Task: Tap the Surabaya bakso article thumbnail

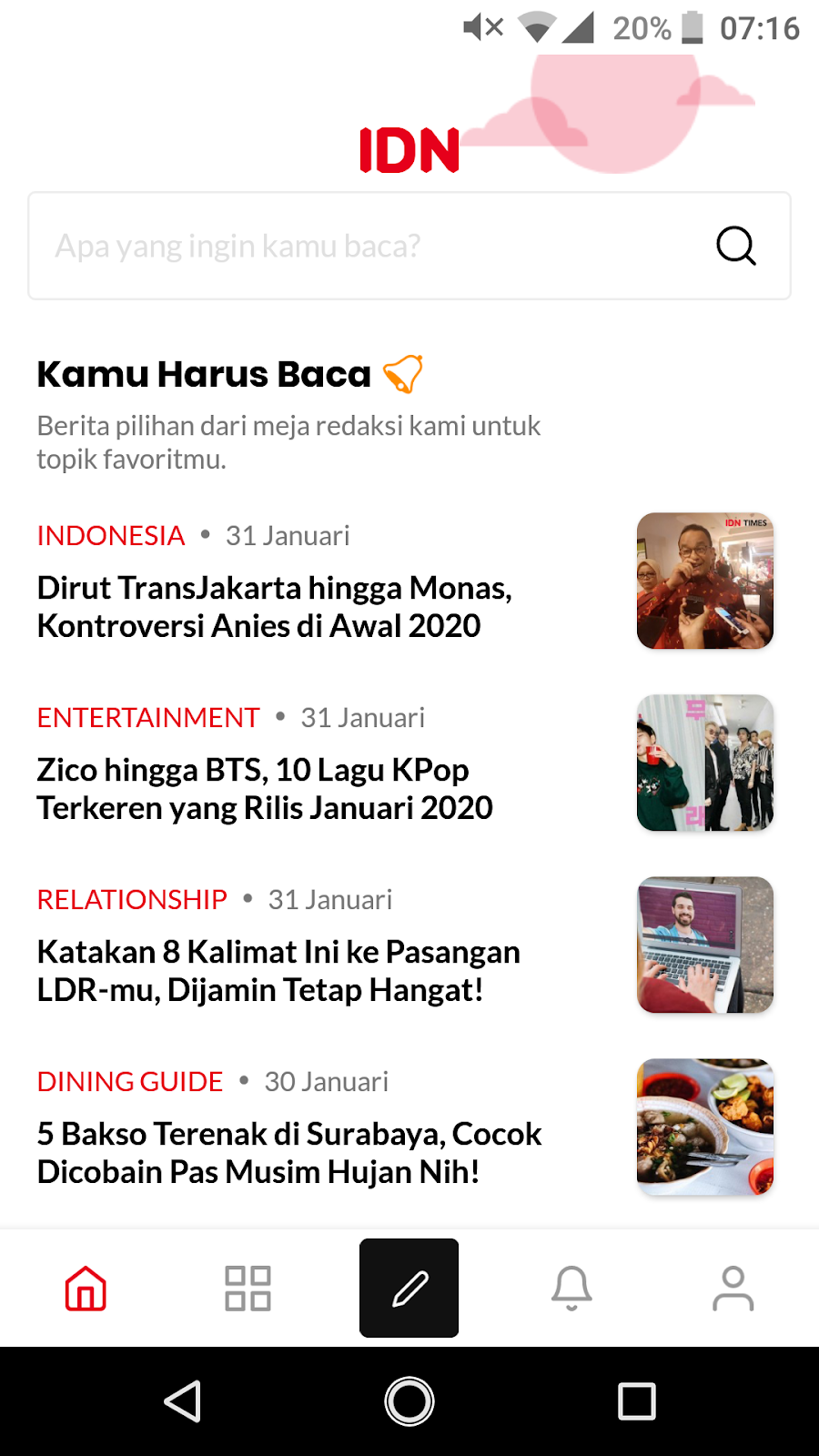Action: click(704, 1127)
